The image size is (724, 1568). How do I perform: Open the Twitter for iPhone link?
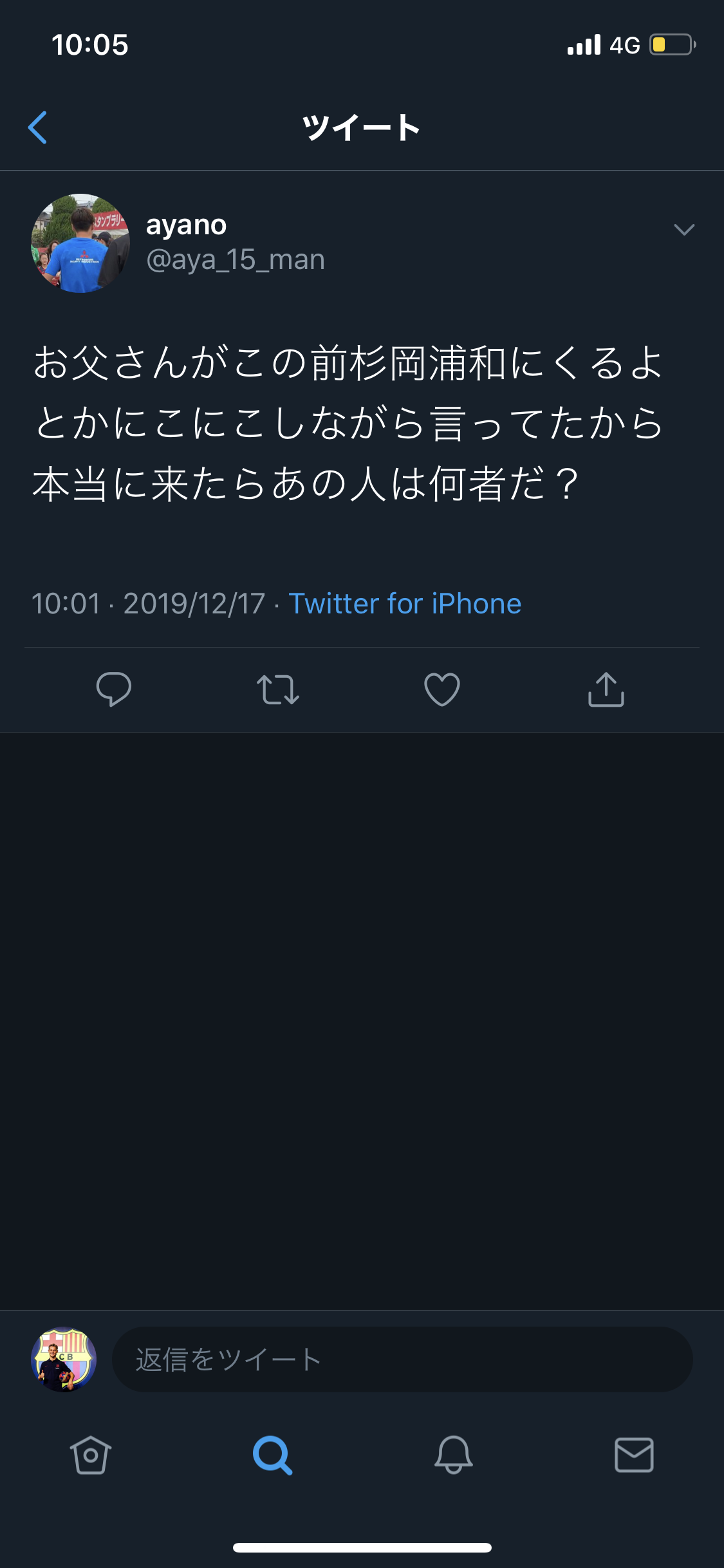pyautogui.click(x=405, y=604)
